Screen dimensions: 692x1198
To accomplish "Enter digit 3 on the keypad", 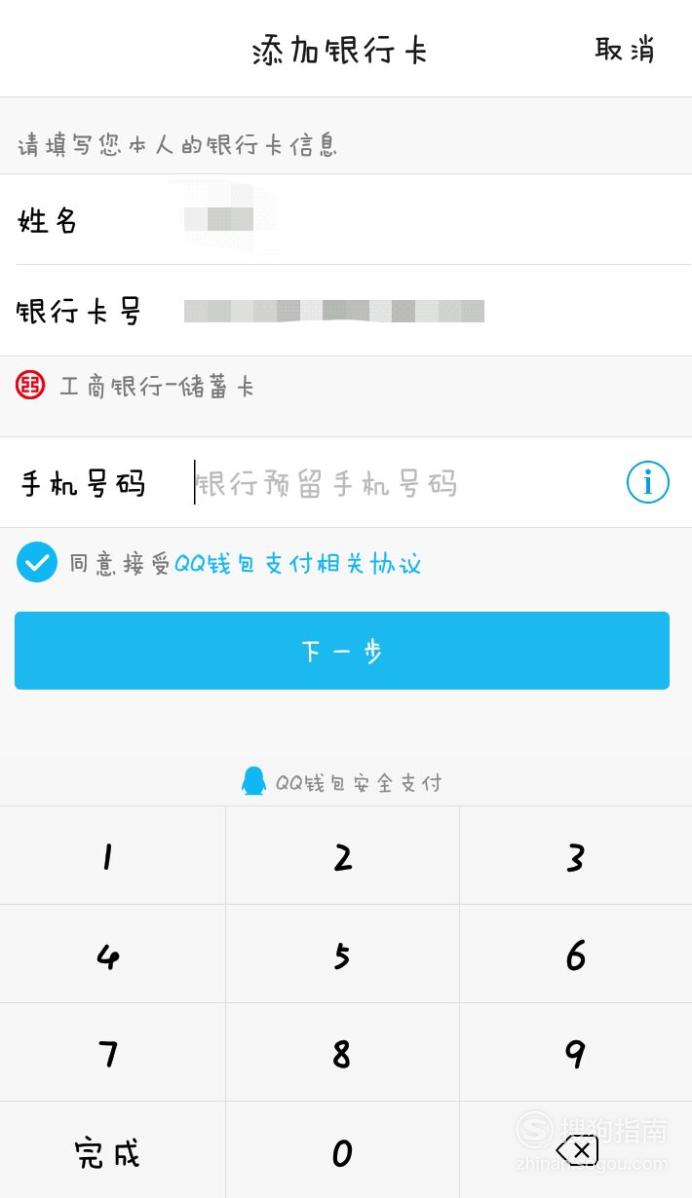I will [x=576, y=856].
